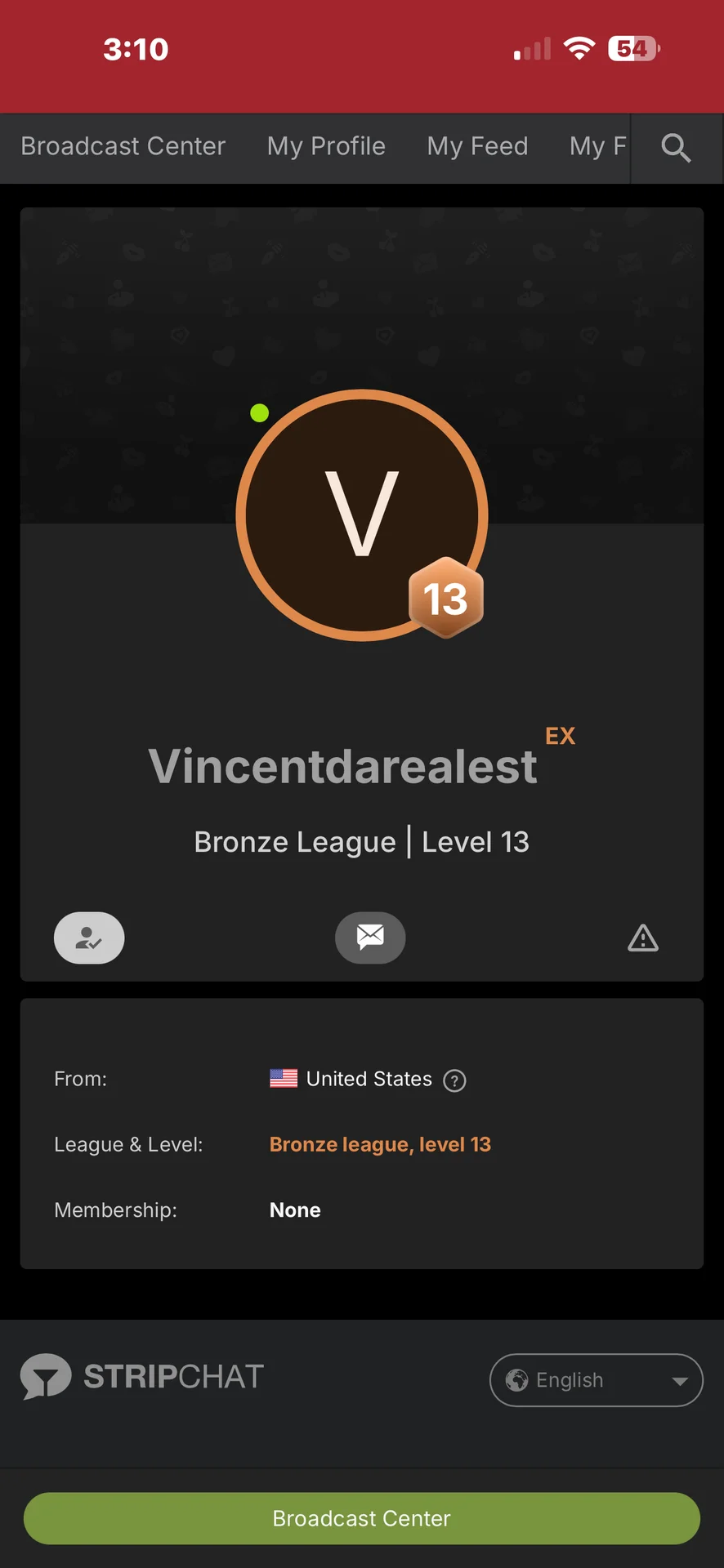
Task: Tap the friend status button
Action: pos(89,938)
